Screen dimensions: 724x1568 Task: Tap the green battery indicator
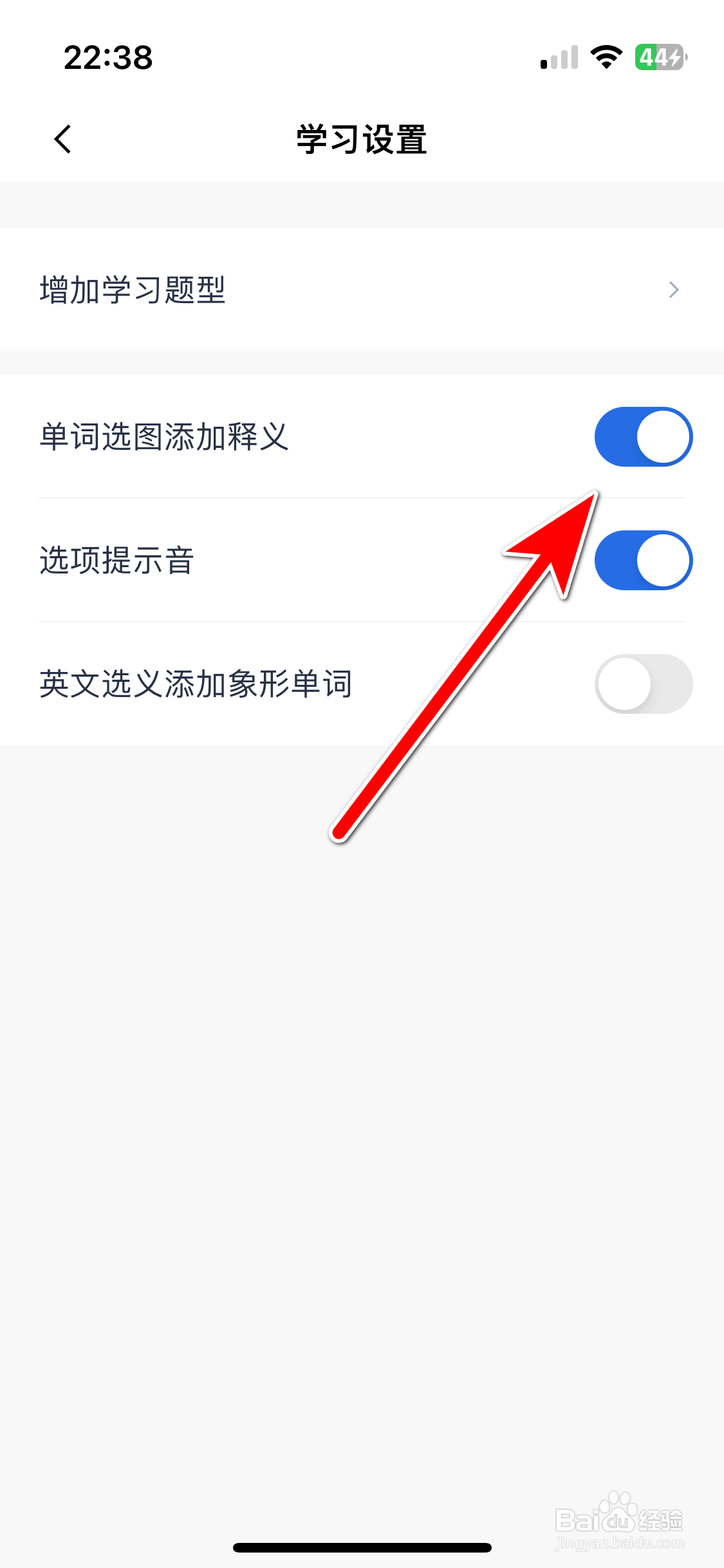(658, 58)
